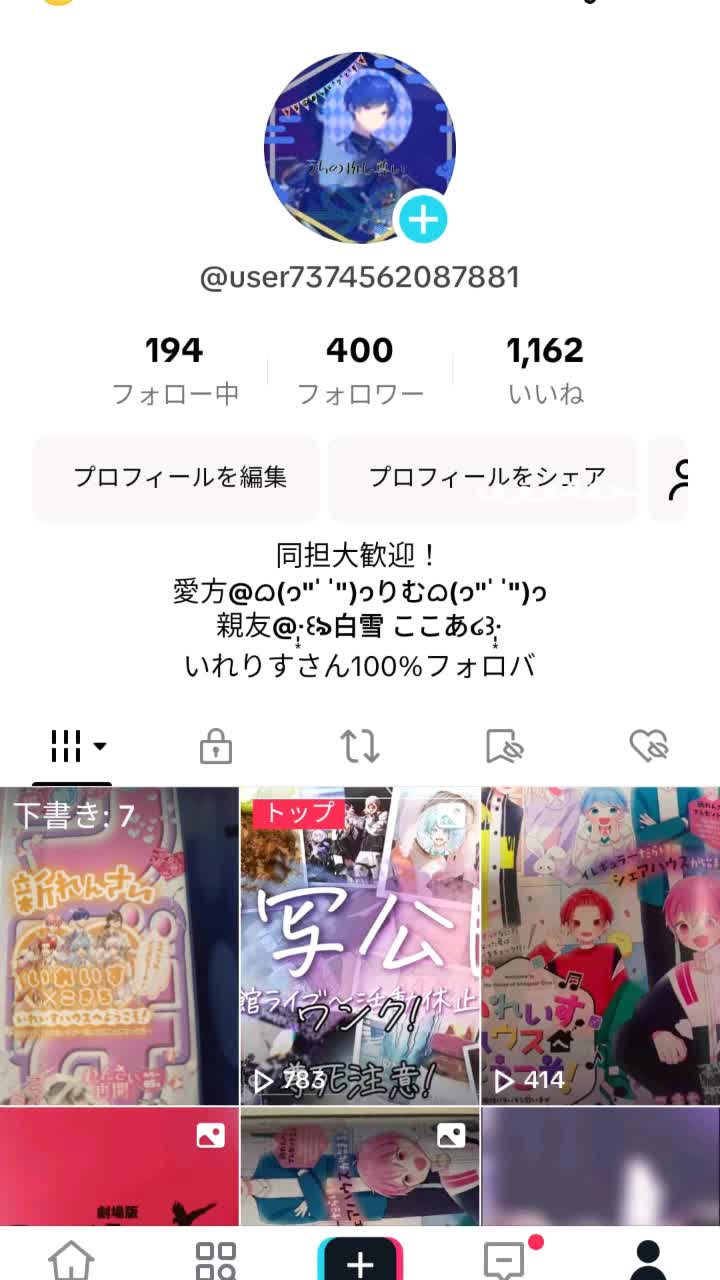Screen dimensions: 720x1280
Task: Open the discover grid tab in bottom bar
Action: 216,1260
